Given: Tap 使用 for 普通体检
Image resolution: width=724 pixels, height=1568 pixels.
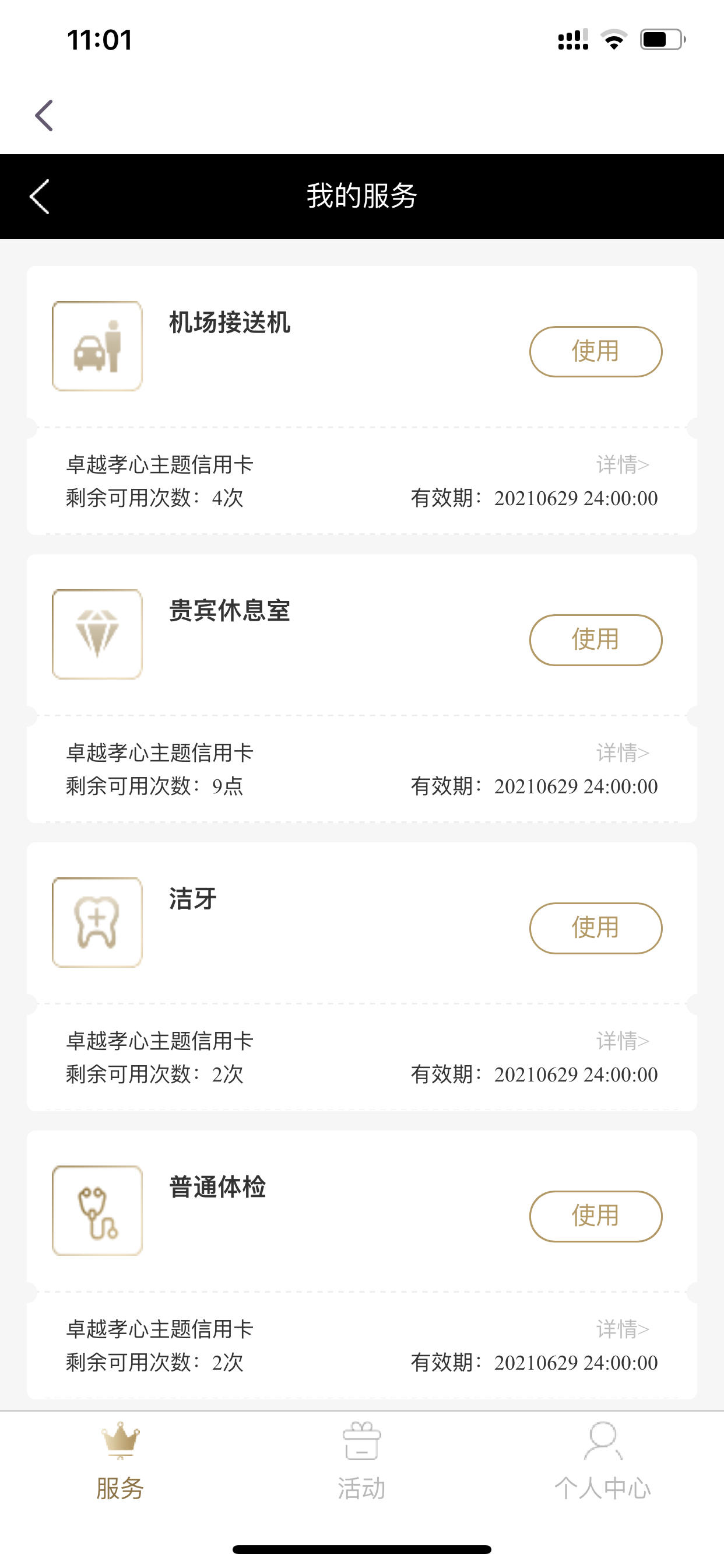Looking at the screenshot, I should click(x=596, y=1216).
